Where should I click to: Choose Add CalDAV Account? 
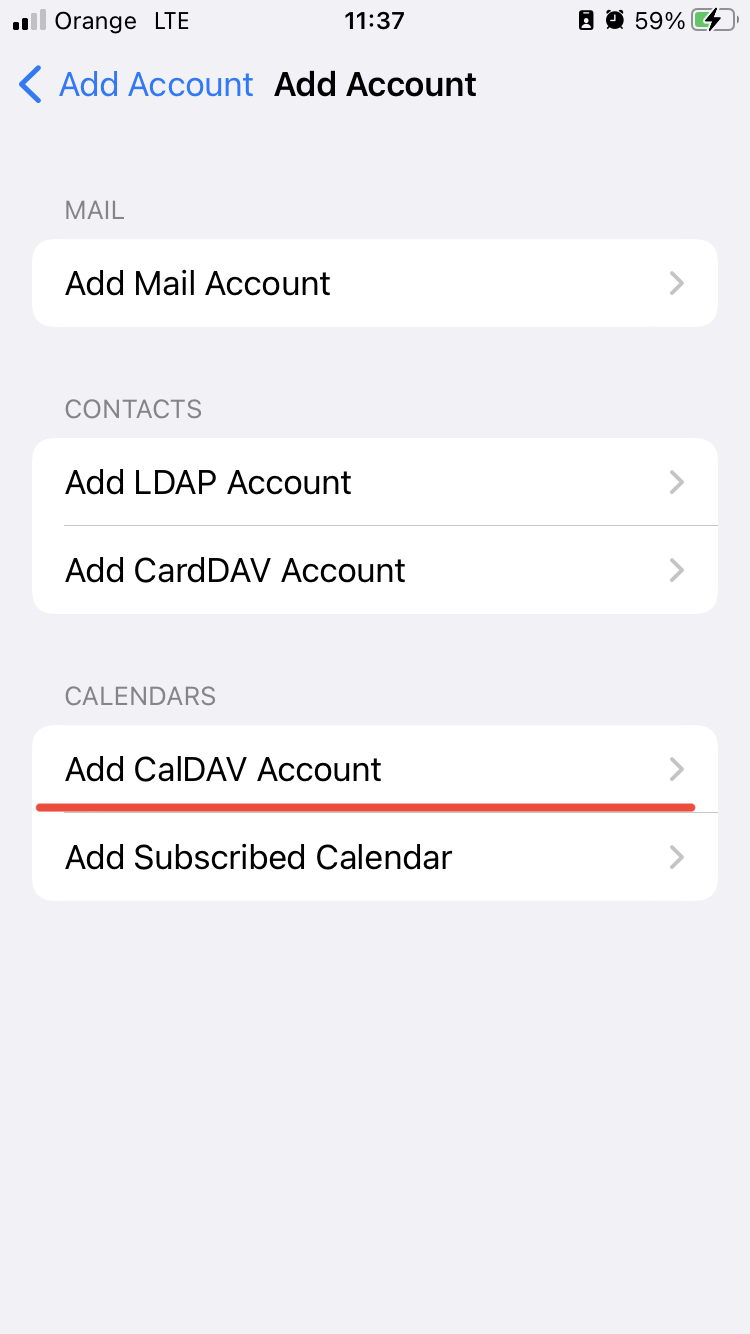click(x=374, y=768)
